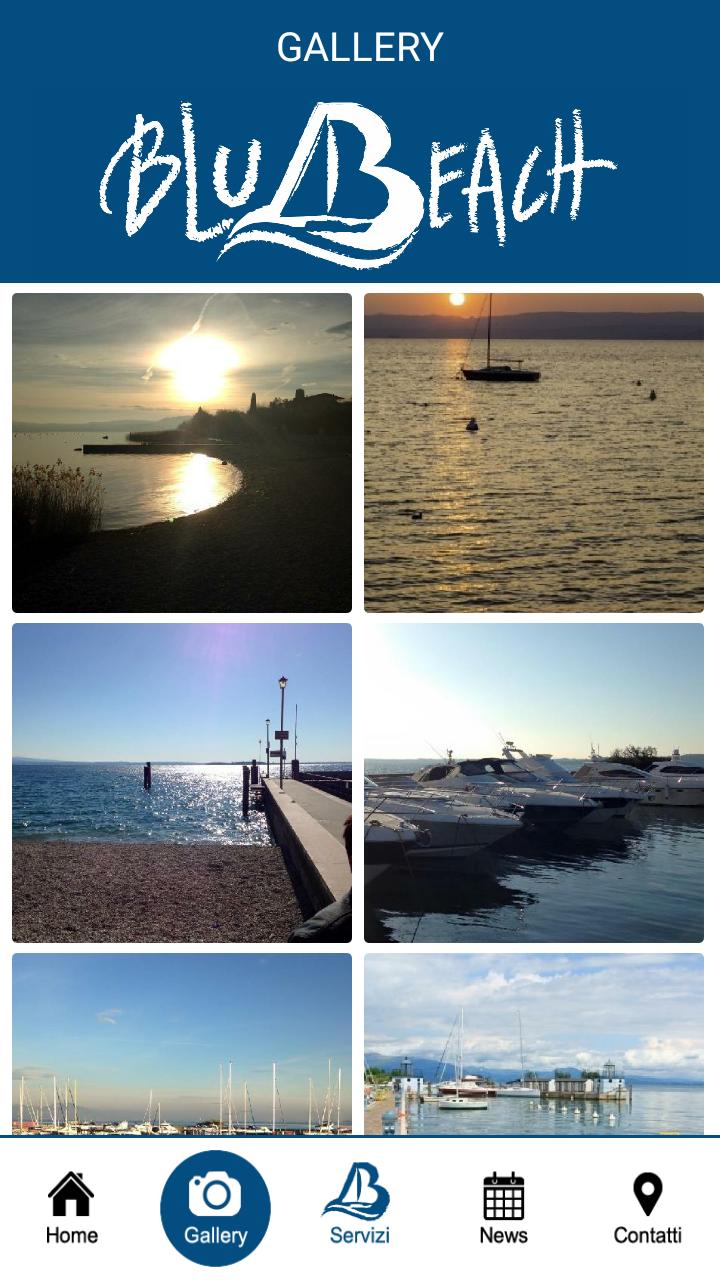Switch to the News tab
This screenshot has width=720, height=1280.
coord(503,1205)
